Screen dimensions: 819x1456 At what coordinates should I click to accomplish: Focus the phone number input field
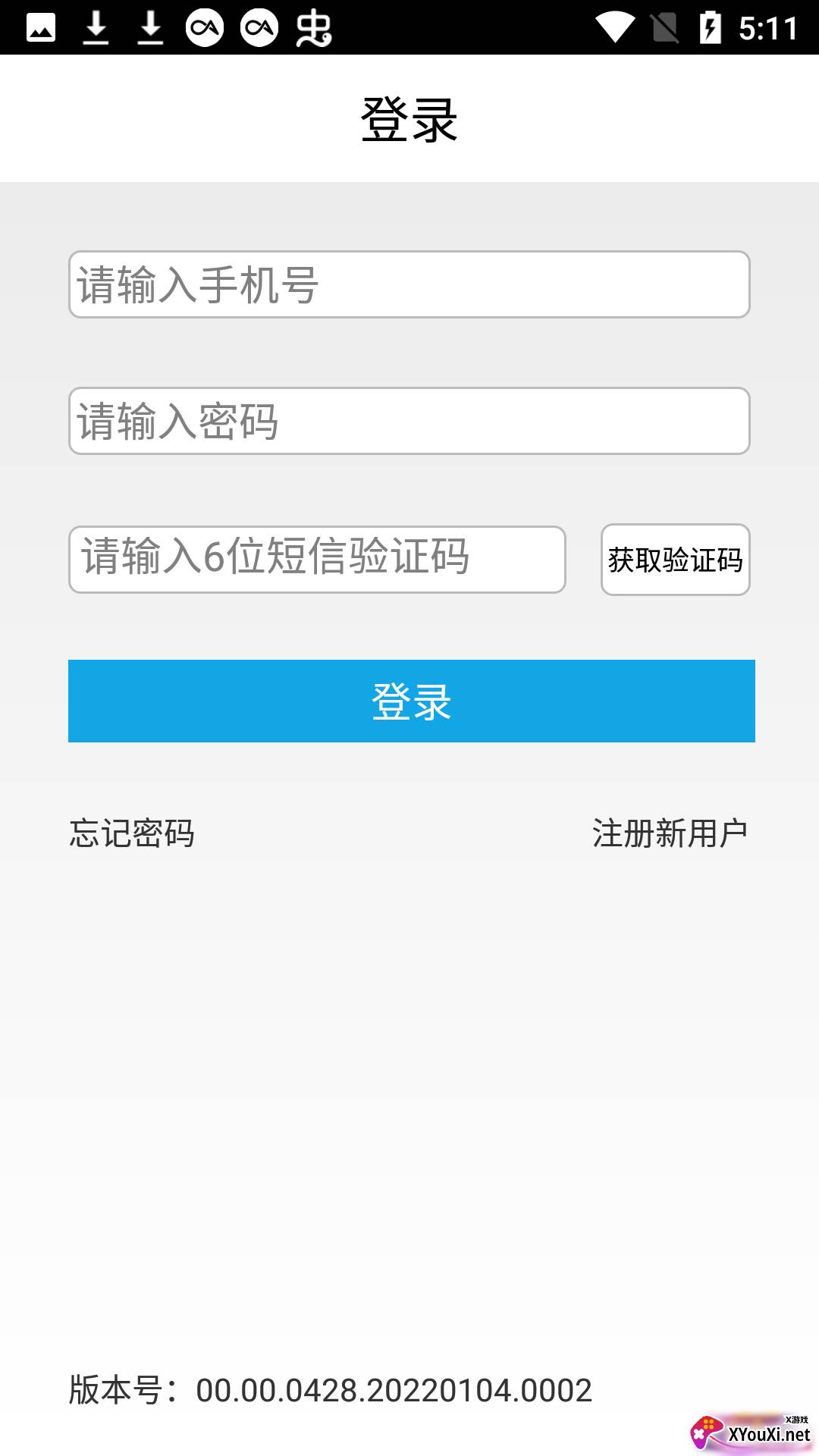[x=409, y=284]
